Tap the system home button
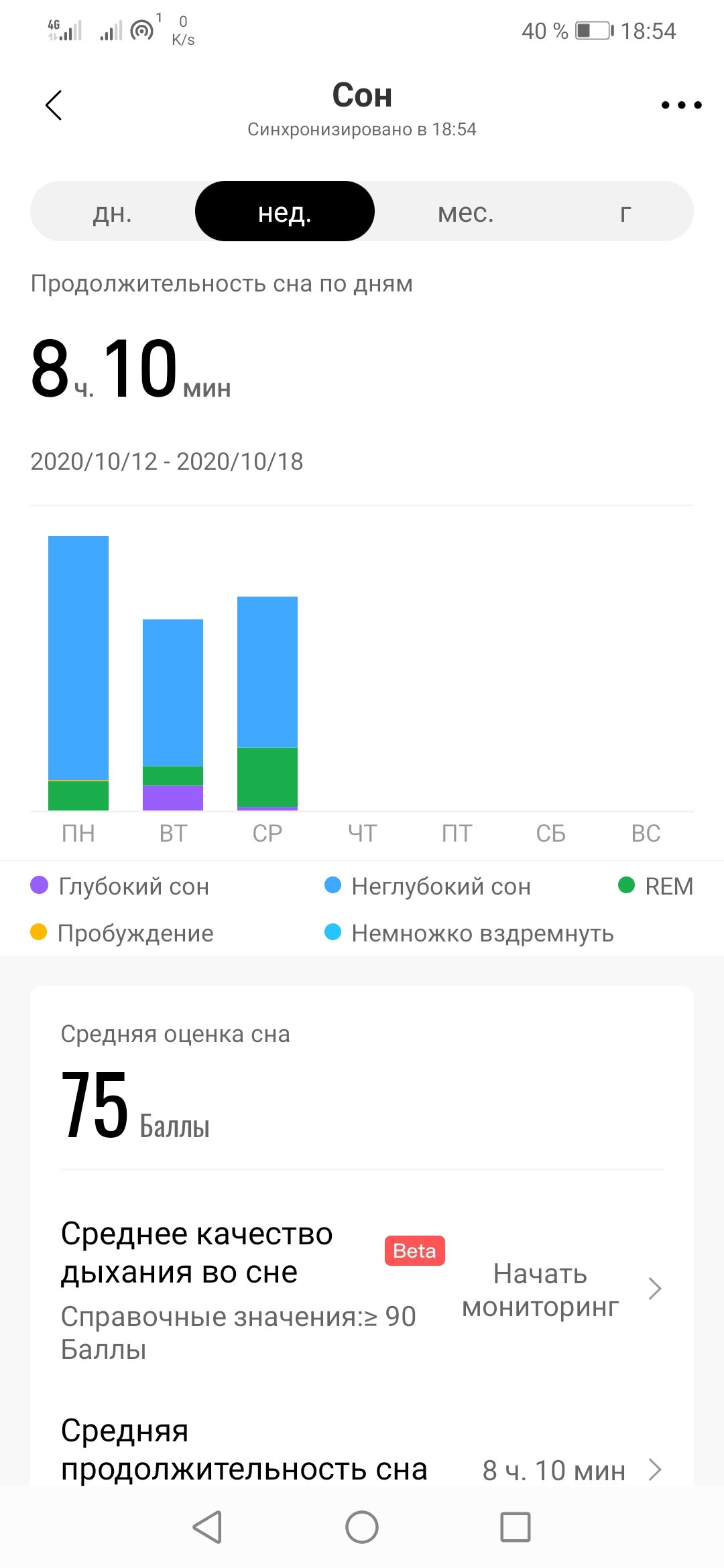 362,1527
